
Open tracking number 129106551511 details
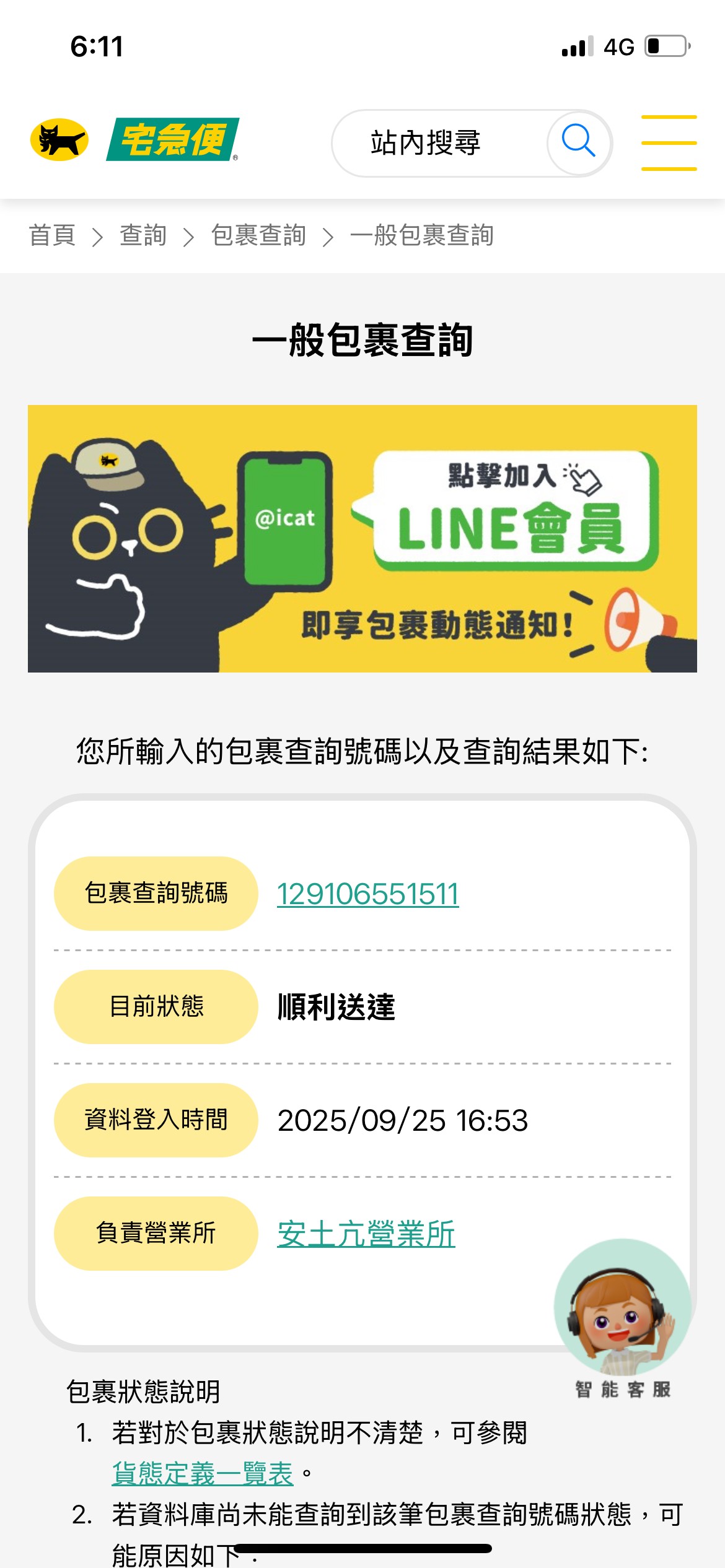pyautogui.click(x=367, y=894)
